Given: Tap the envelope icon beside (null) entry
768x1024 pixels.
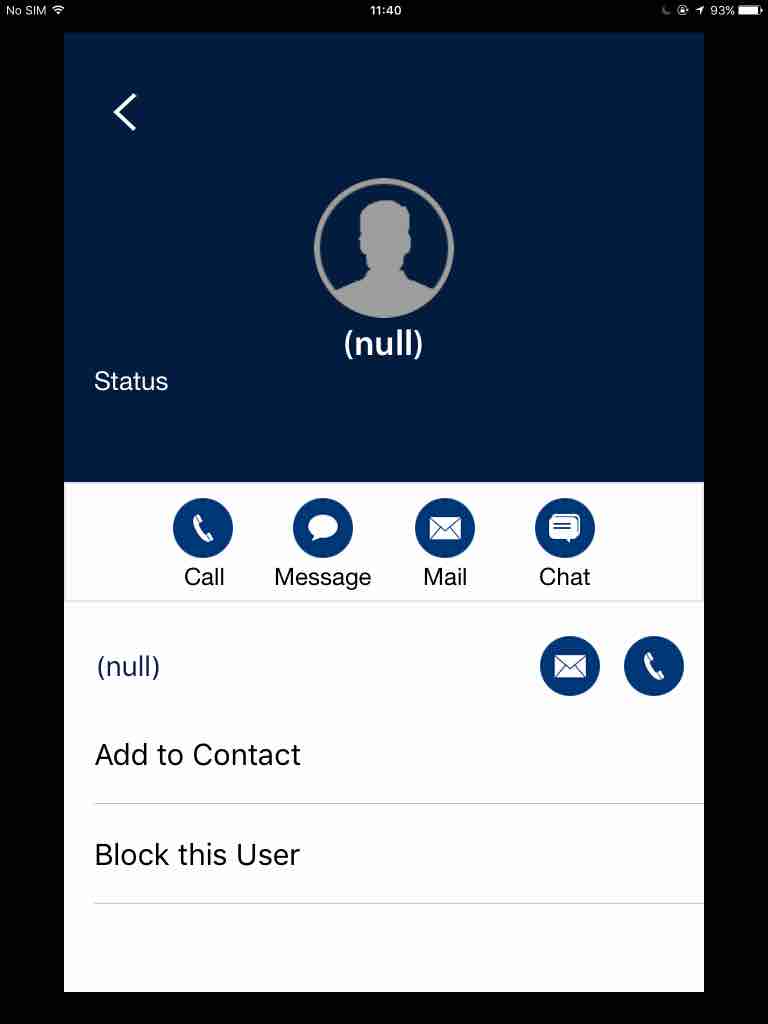Looking at the screenshot, I should click(x=570, y=666).
